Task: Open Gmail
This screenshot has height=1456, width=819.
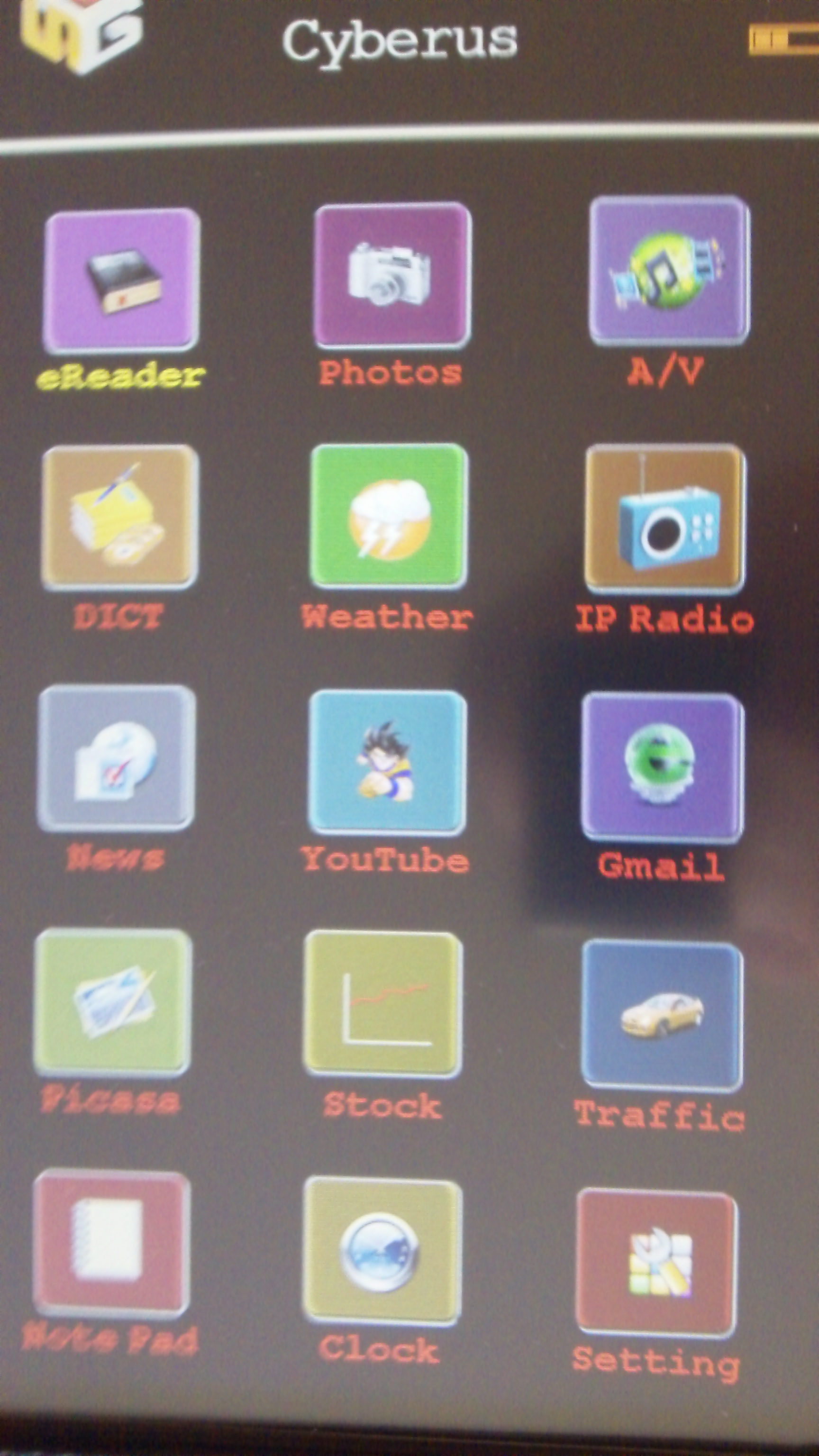Action: pos(662,766)
